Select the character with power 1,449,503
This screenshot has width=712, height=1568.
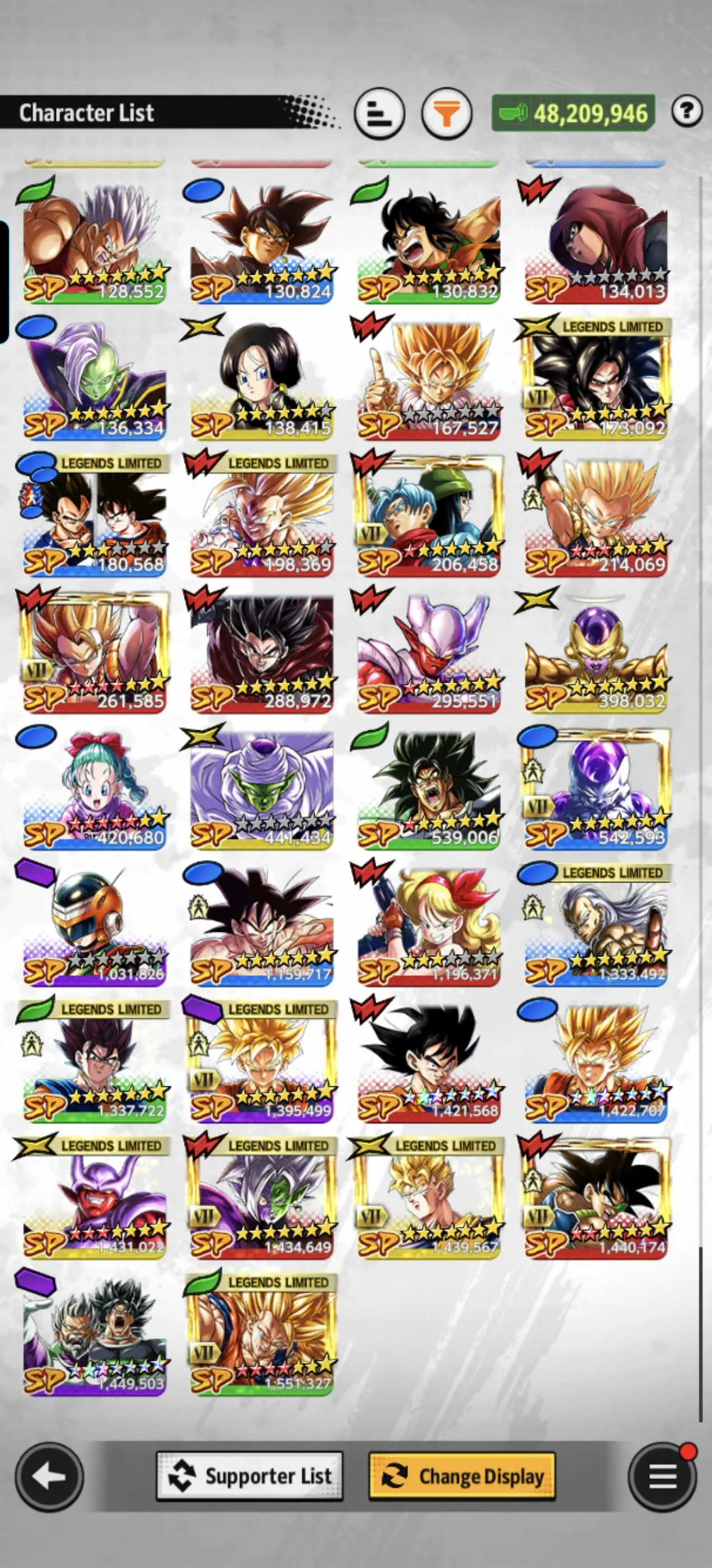click(x=93, y=1333)
